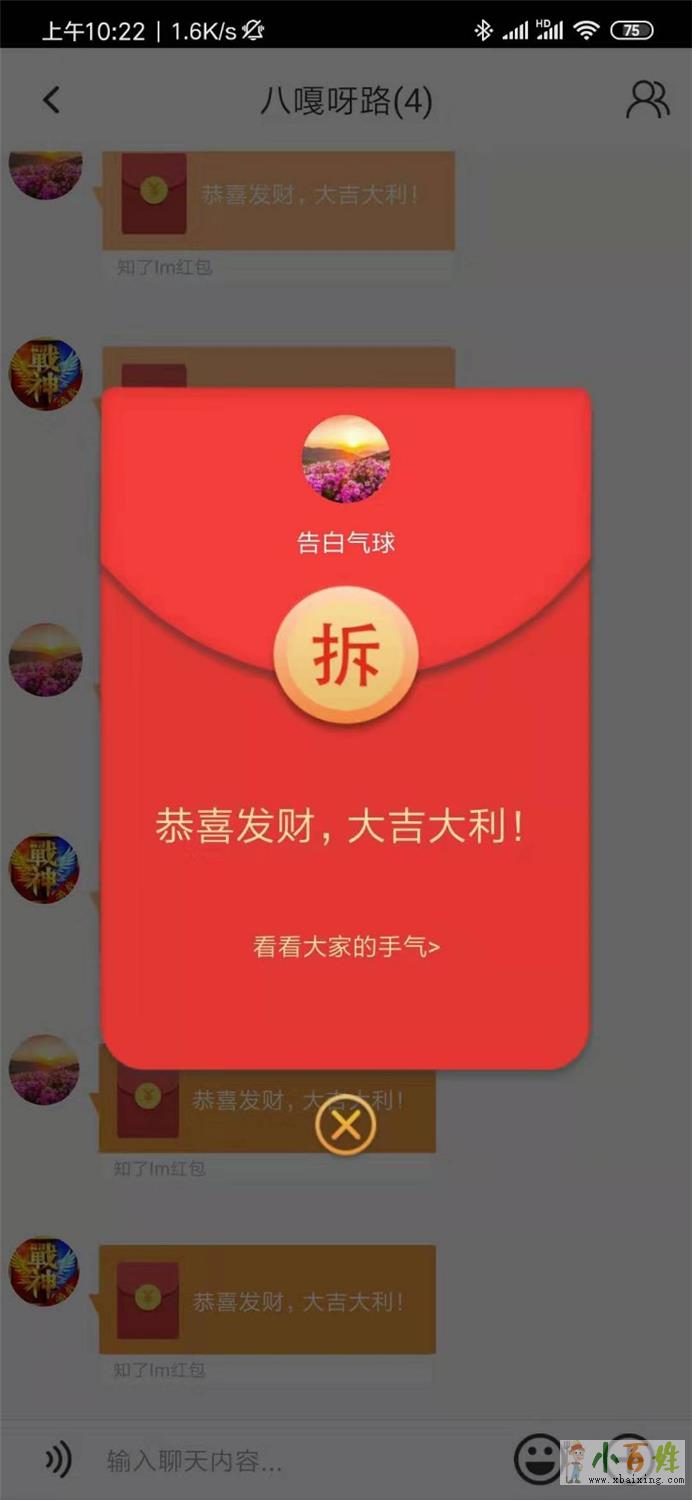Image resolution: width=692 pixels, height=1500 pixels.
Task: Open the emoji picker
Action: click(538, 1459)
